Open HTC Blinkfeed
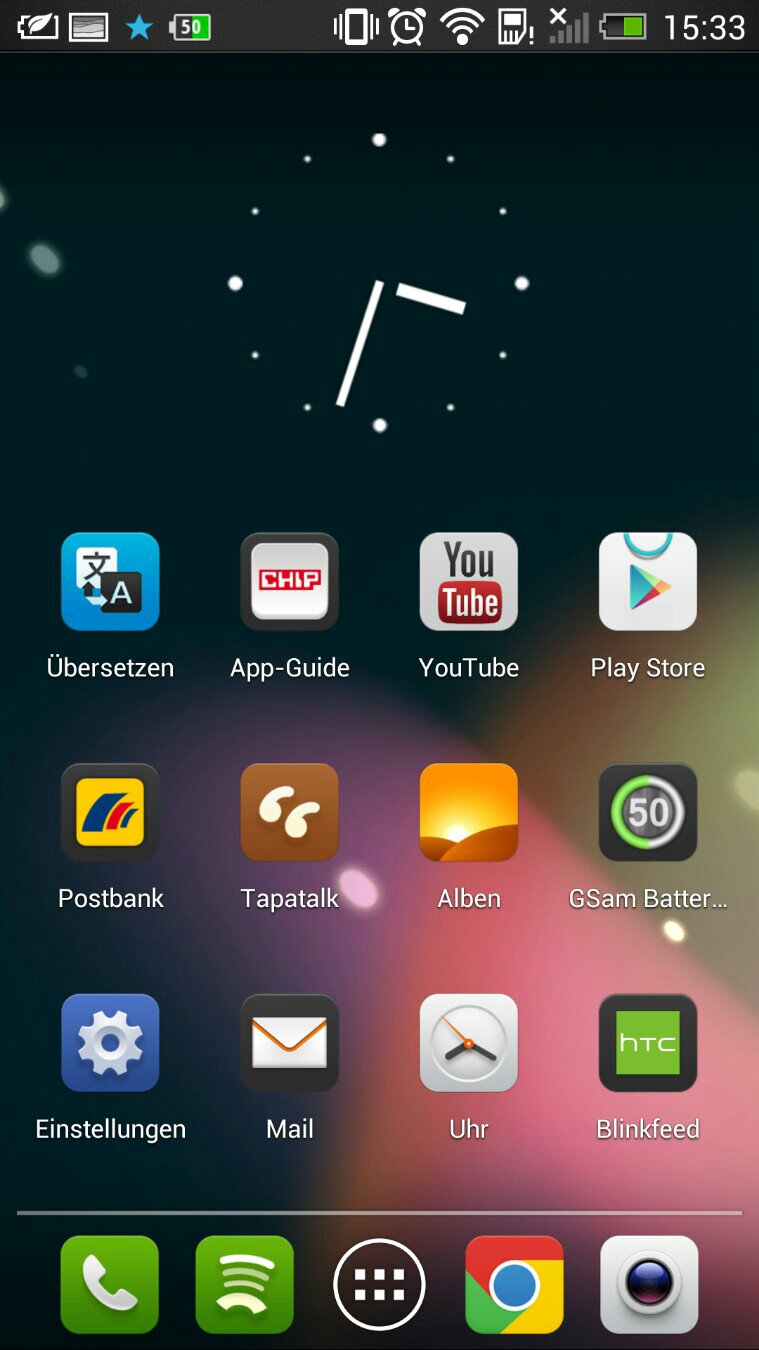759x1350 pixels. [x=648, y=1043]
